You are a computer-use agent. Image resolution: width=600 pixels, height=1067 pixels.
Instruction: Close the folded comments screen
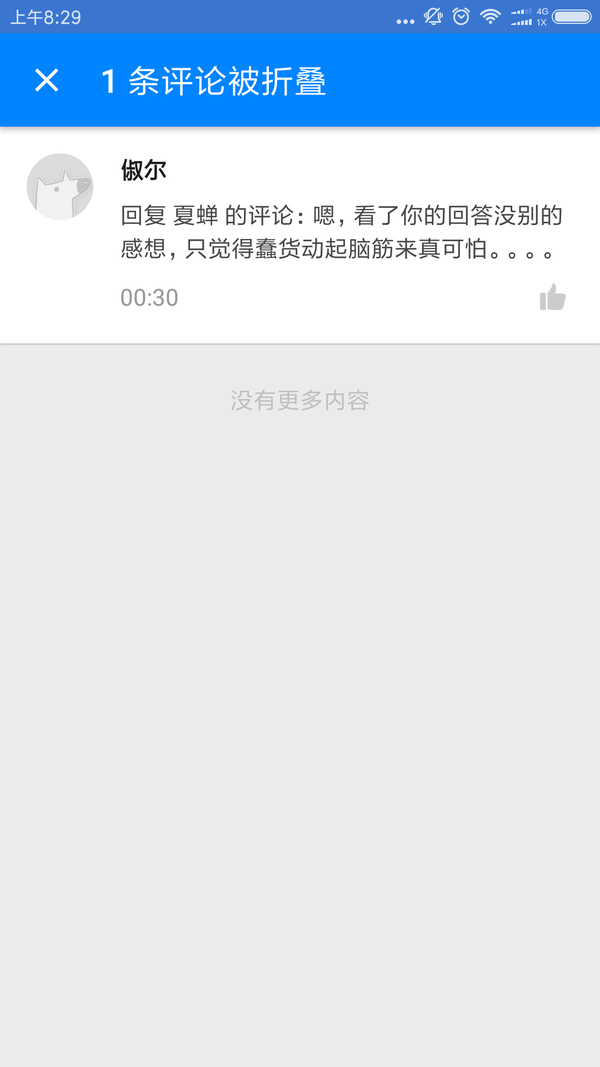(x=47, y=81)
